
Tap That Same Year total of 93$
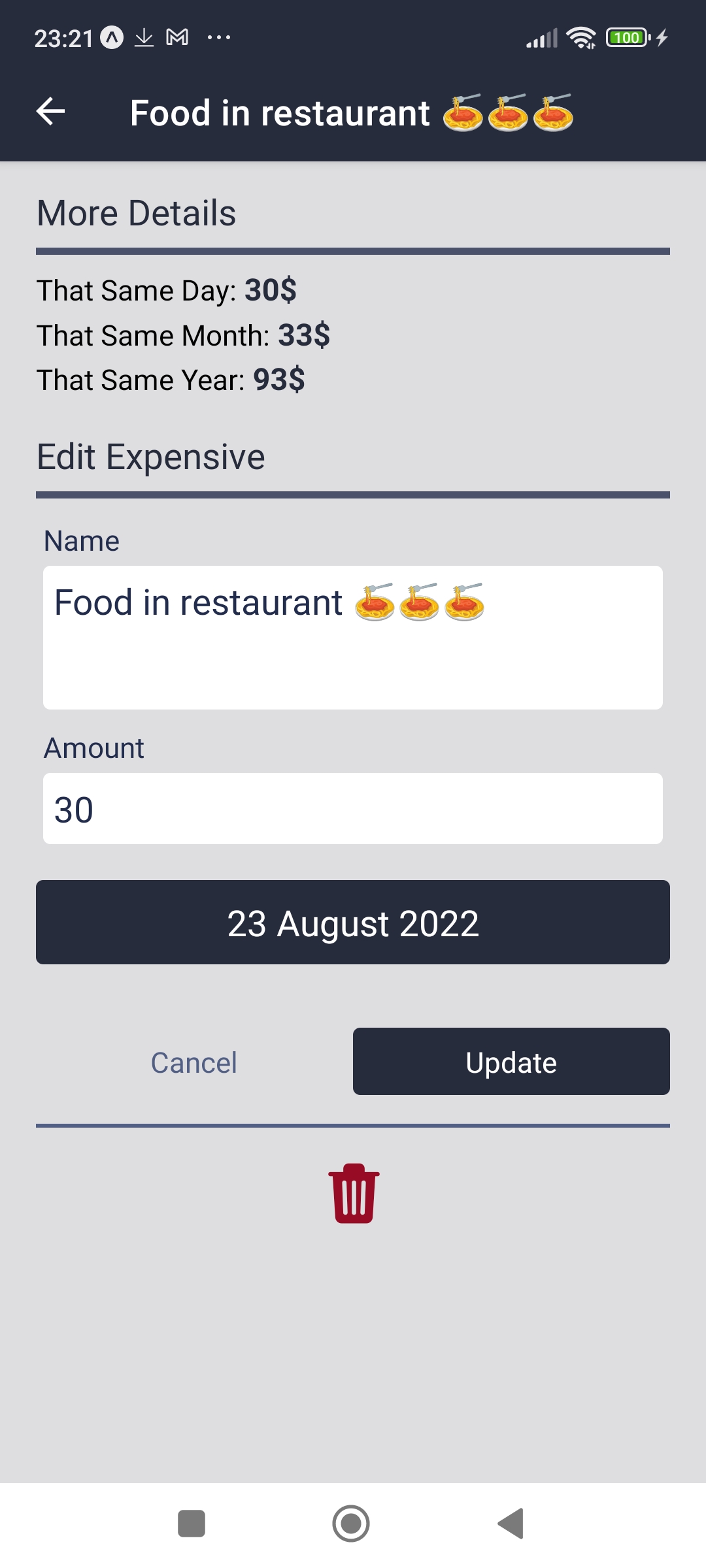pyautogui.click(x=172, y=379)
